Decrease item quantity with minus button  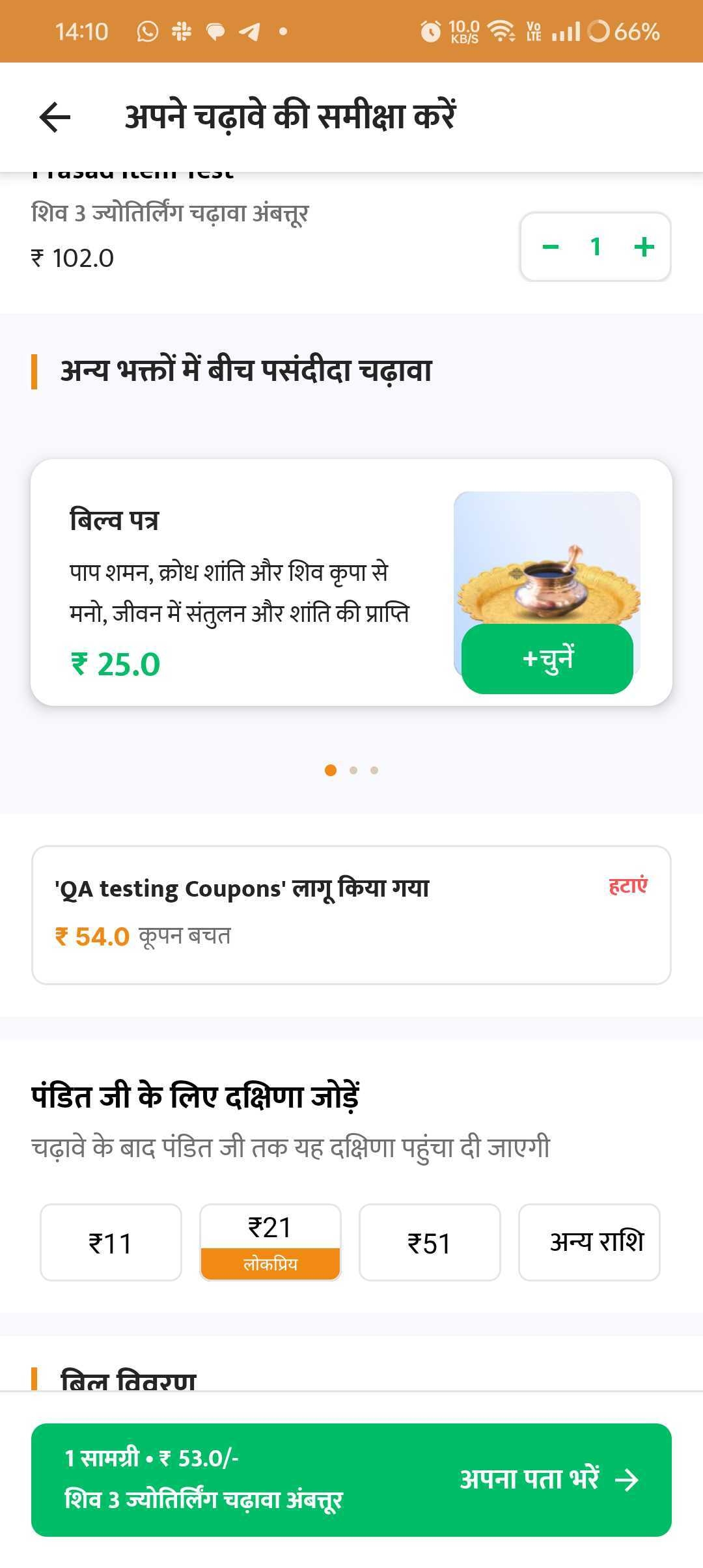tap(551, 247)
